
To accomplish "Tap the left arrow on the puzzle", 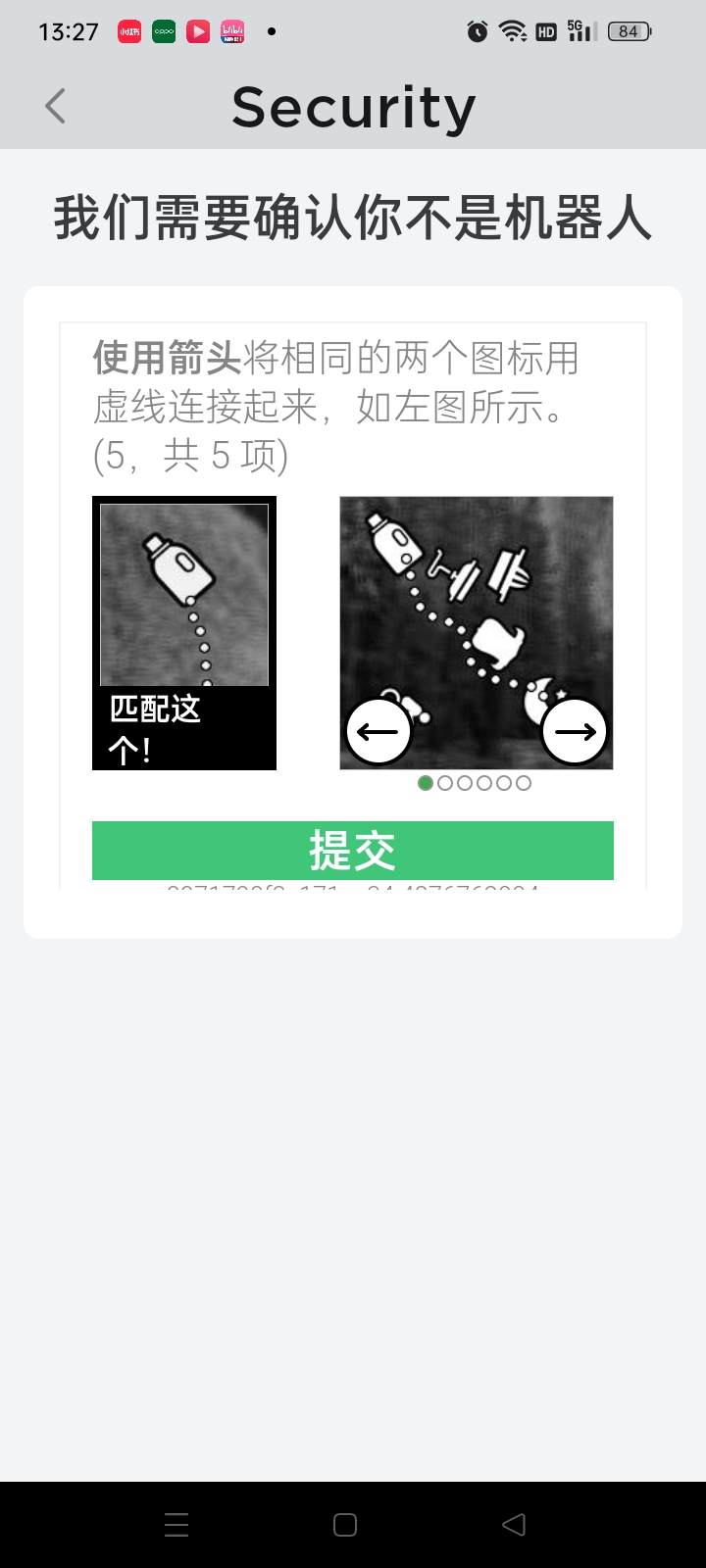I will pos(378,731).
